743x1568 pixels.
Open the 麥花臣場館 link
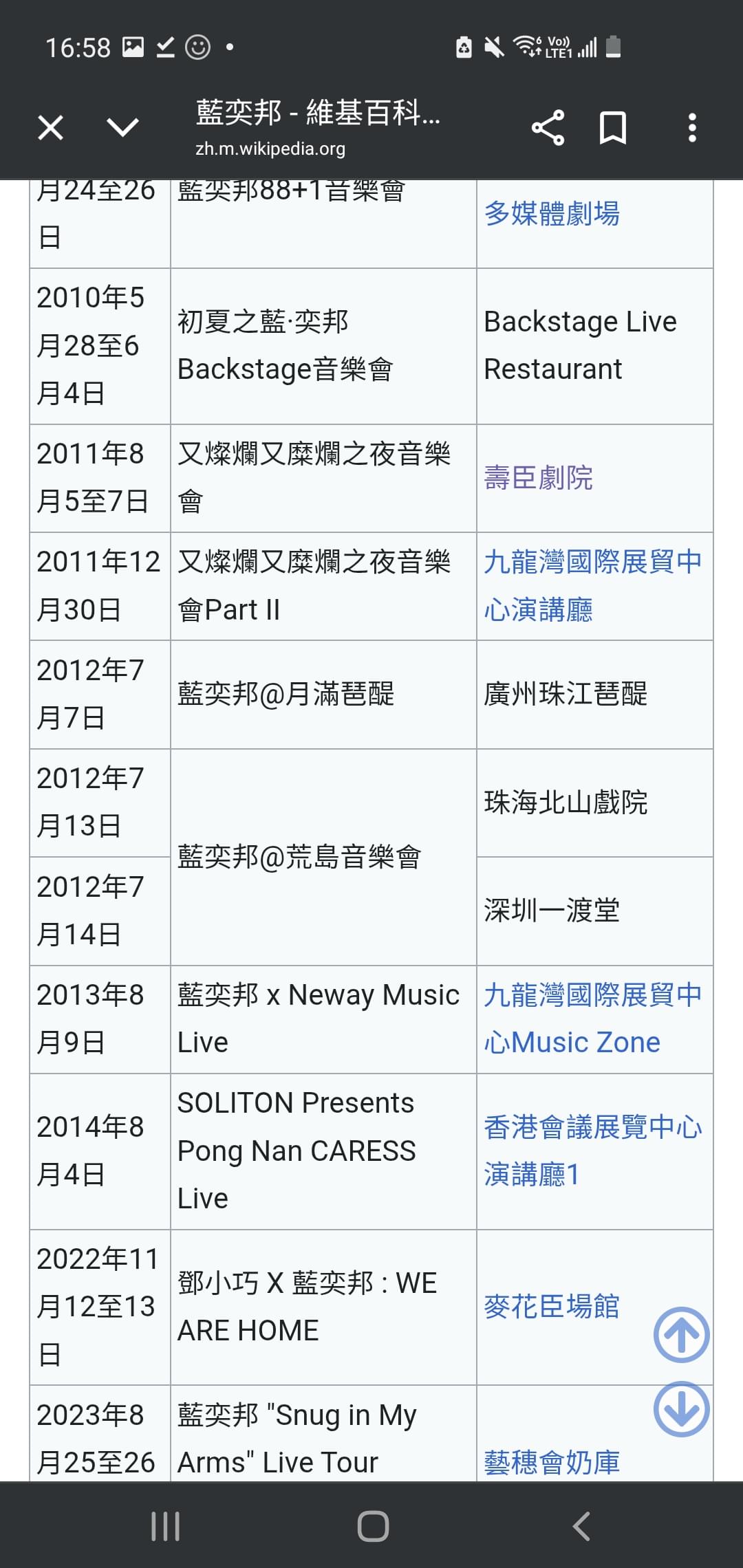coord(552,1307)
